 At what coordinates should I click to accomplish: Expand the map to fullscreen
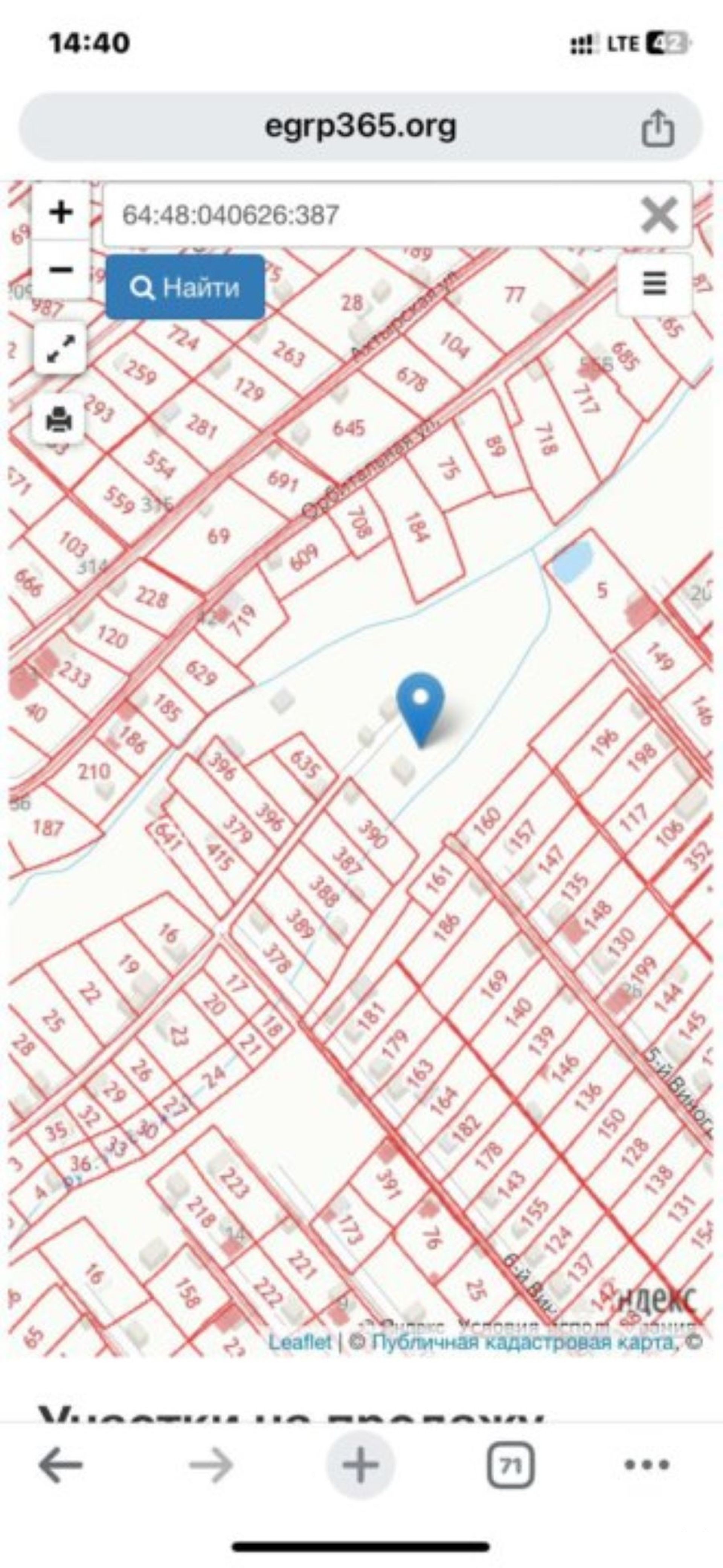click(60, 348)
